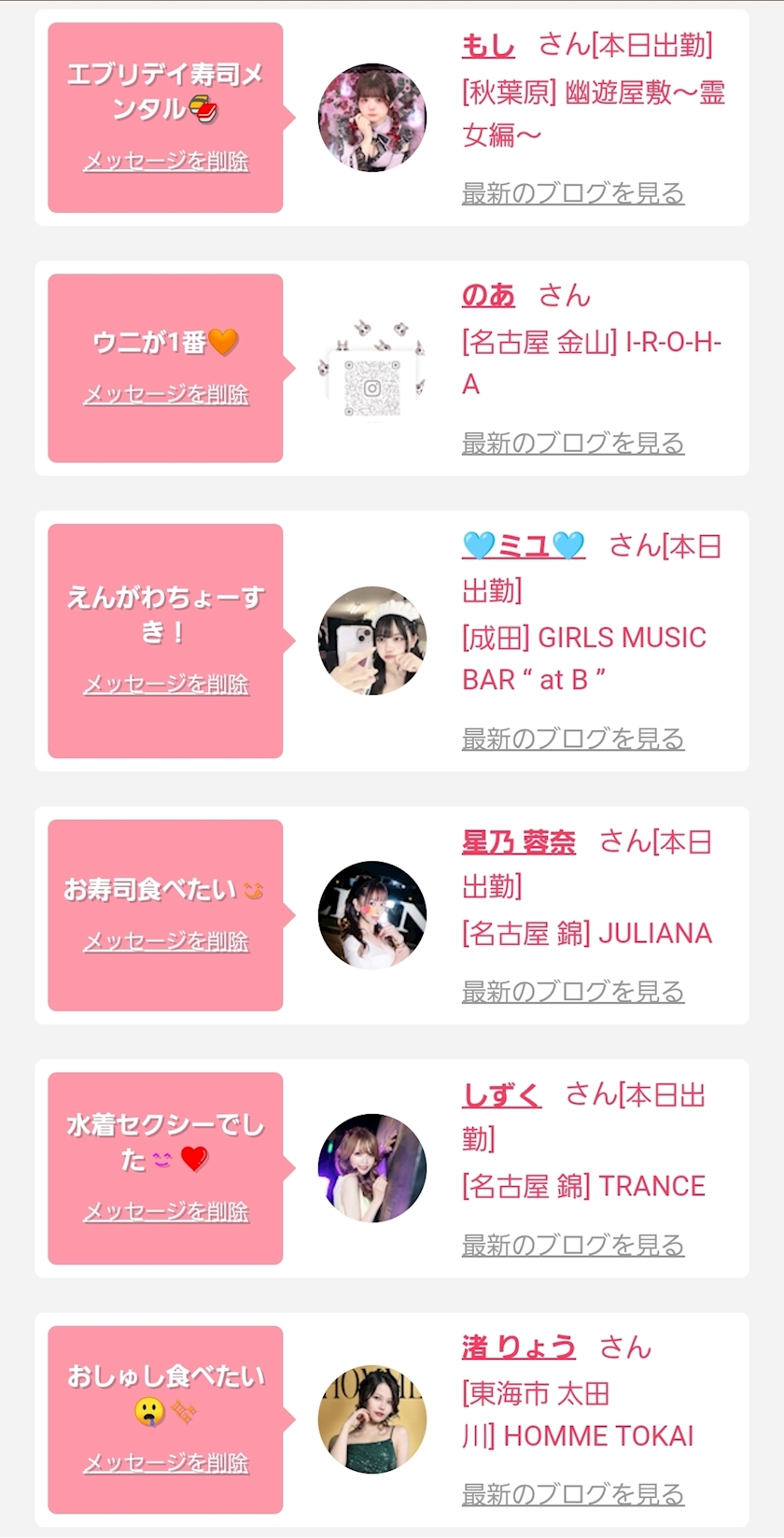Open 星乃 蓉奈's profile name link
The height and width of the screenshot is (1538, 784).
click(x=519, y=841)
